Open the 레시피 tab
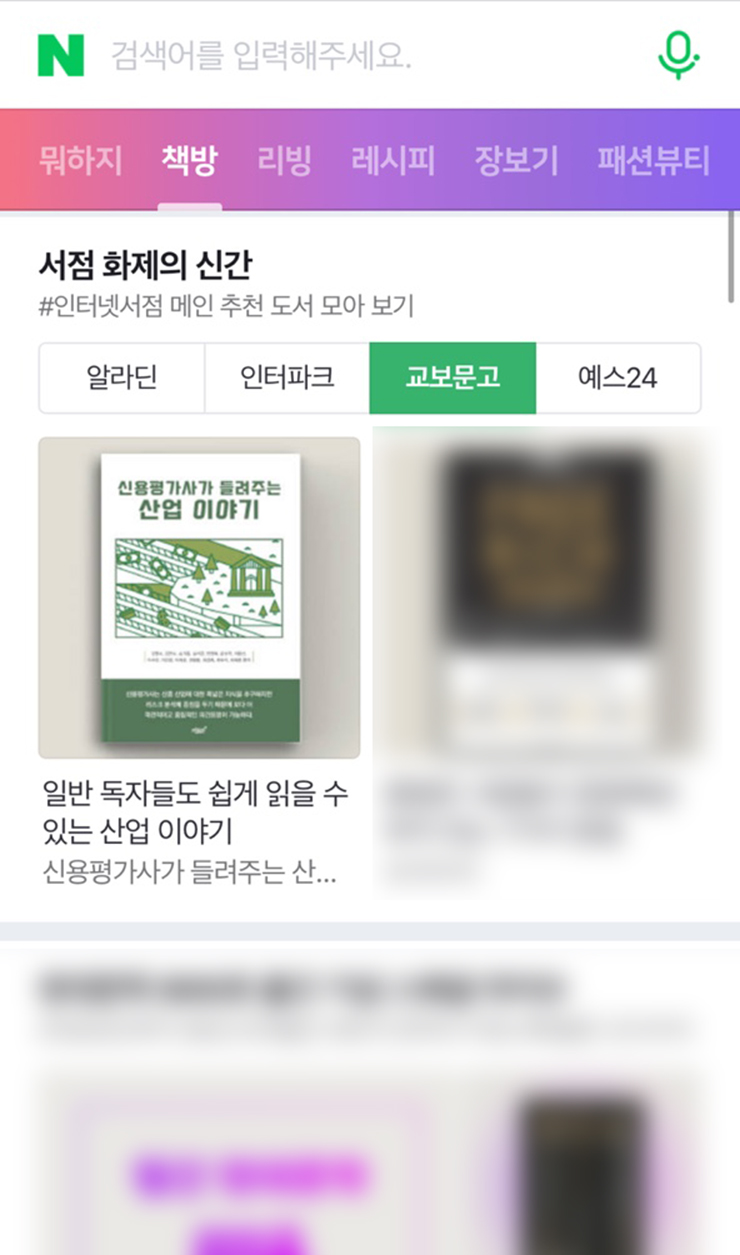Screen dimensions: 740x1255 [393, 160]
